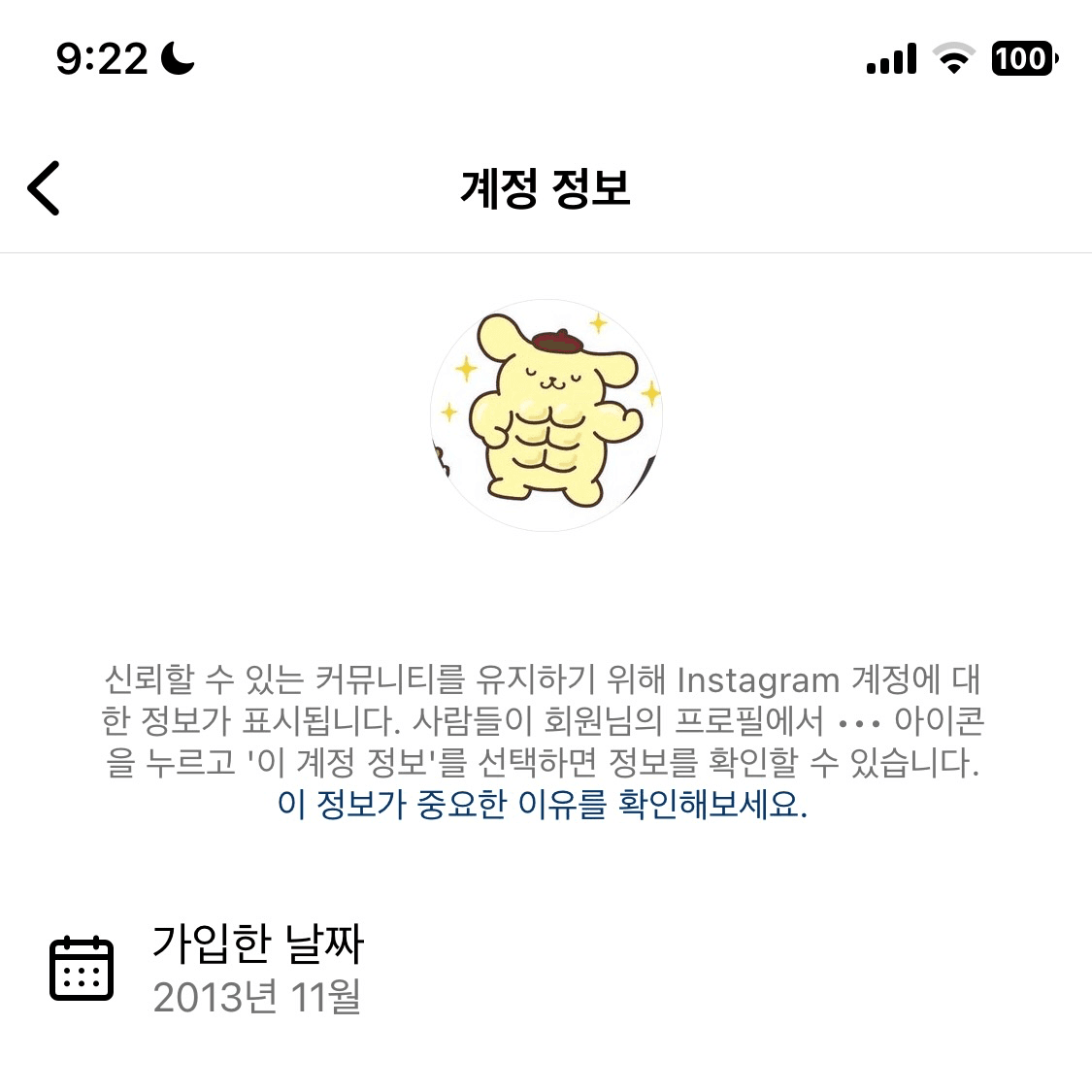Image resolution: width=1092 pixels, height=1092 pixels.
Task: Open the '이 정보가 중요한 이유를 확인해보세요' link
Action: click(x=542, y=804)
